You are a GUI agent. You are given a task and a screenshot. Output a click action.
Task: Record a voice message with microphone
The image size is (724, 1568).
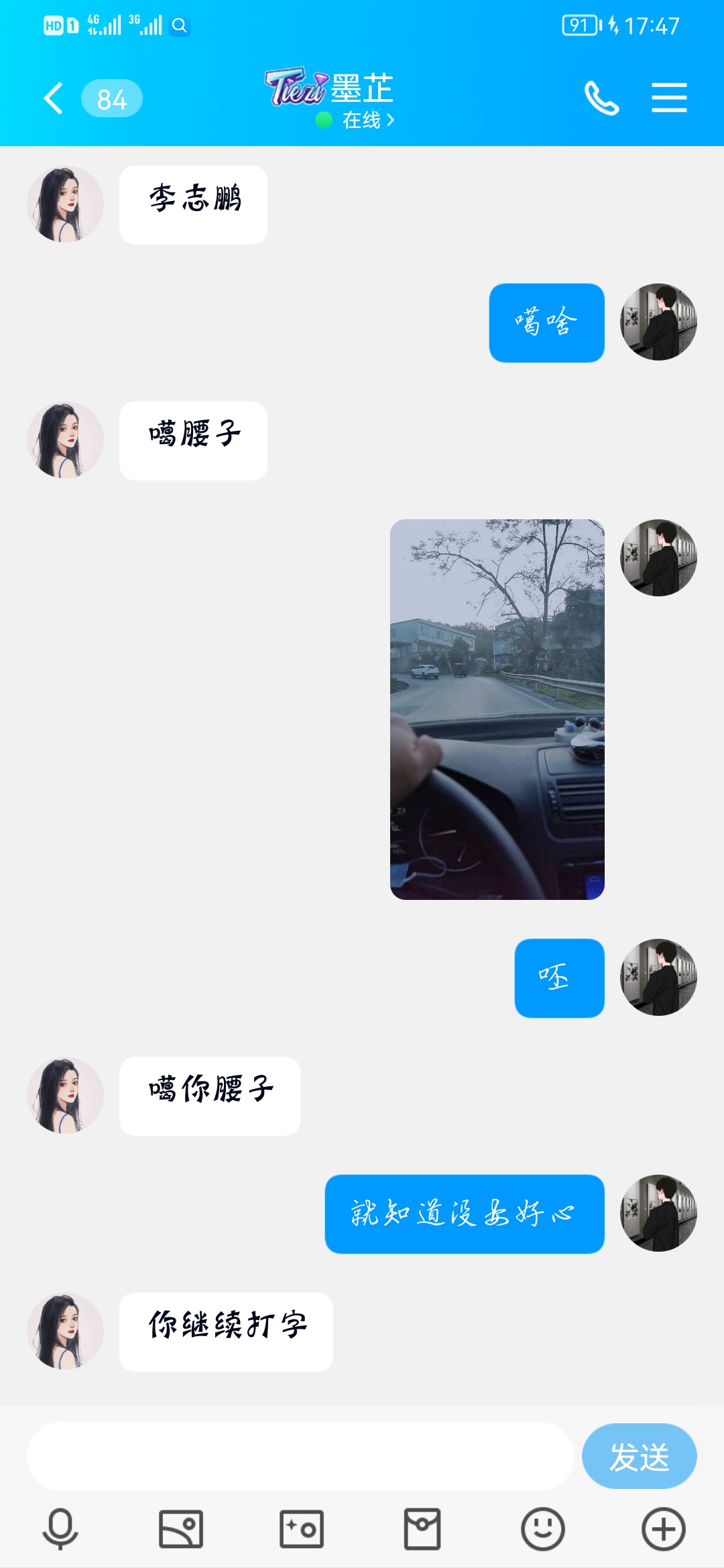[x=60, y=1529]
